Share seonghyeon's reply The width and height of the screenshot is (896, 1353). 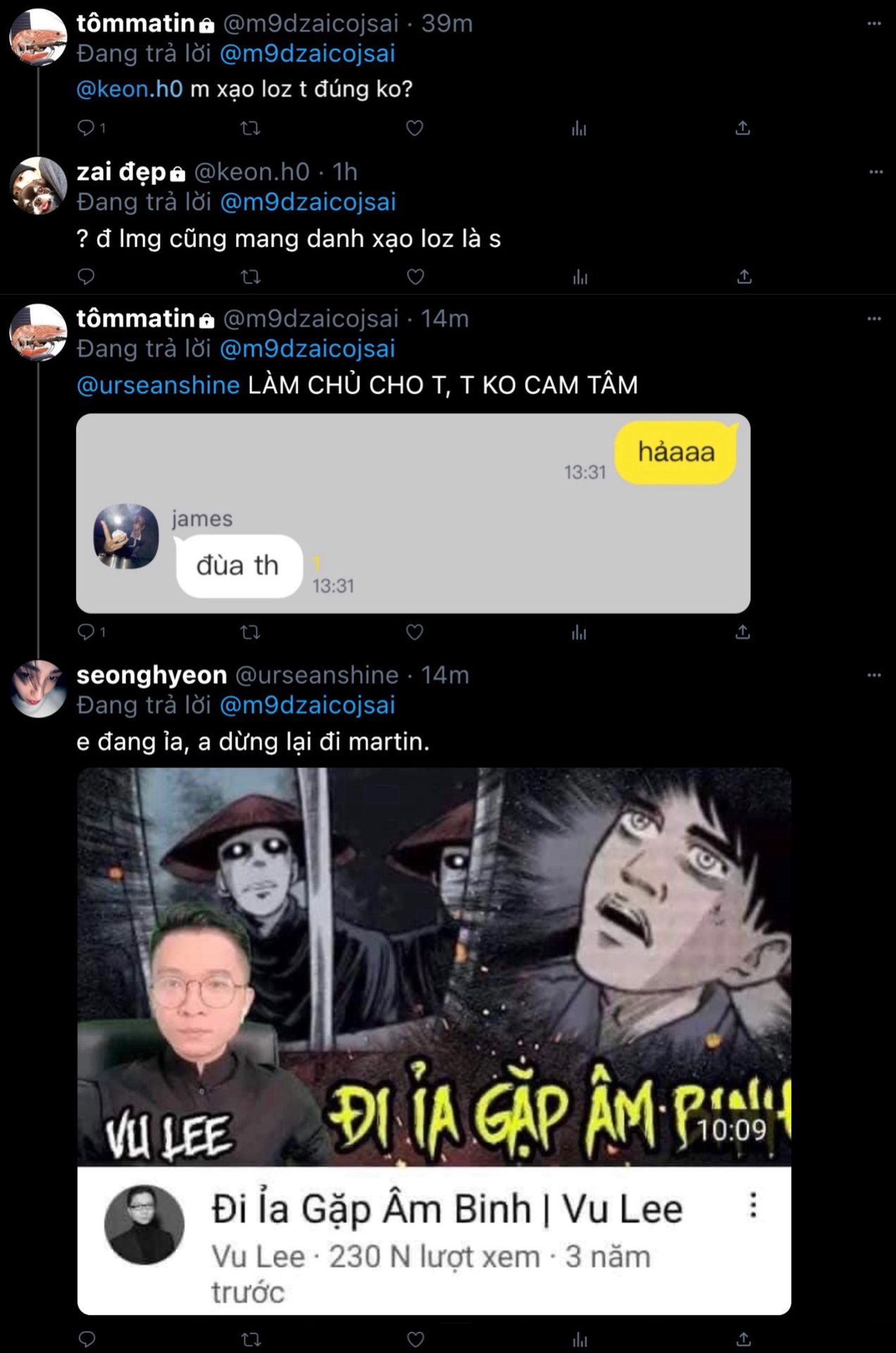(x=744, y=1339)
